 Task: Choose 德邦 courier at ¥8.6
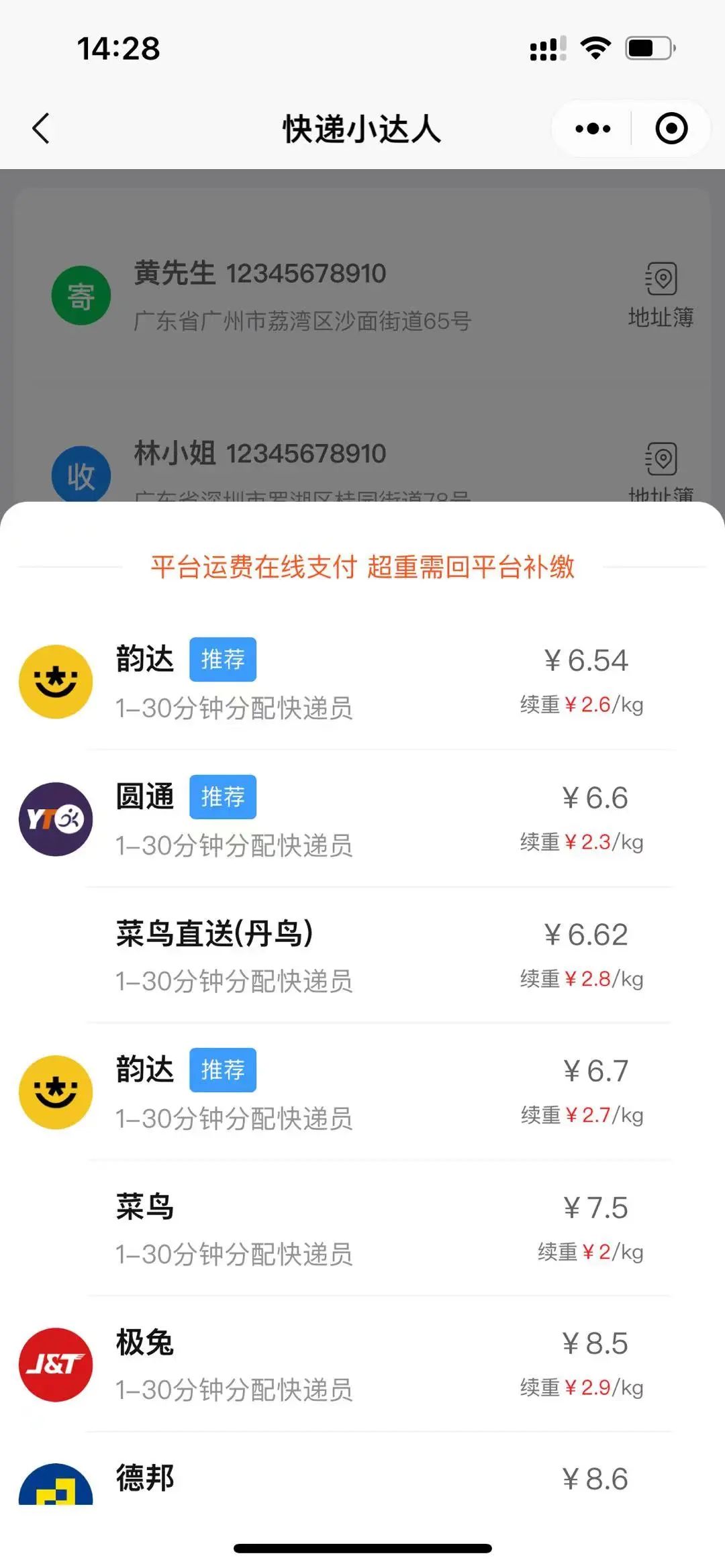(362, 1479)
